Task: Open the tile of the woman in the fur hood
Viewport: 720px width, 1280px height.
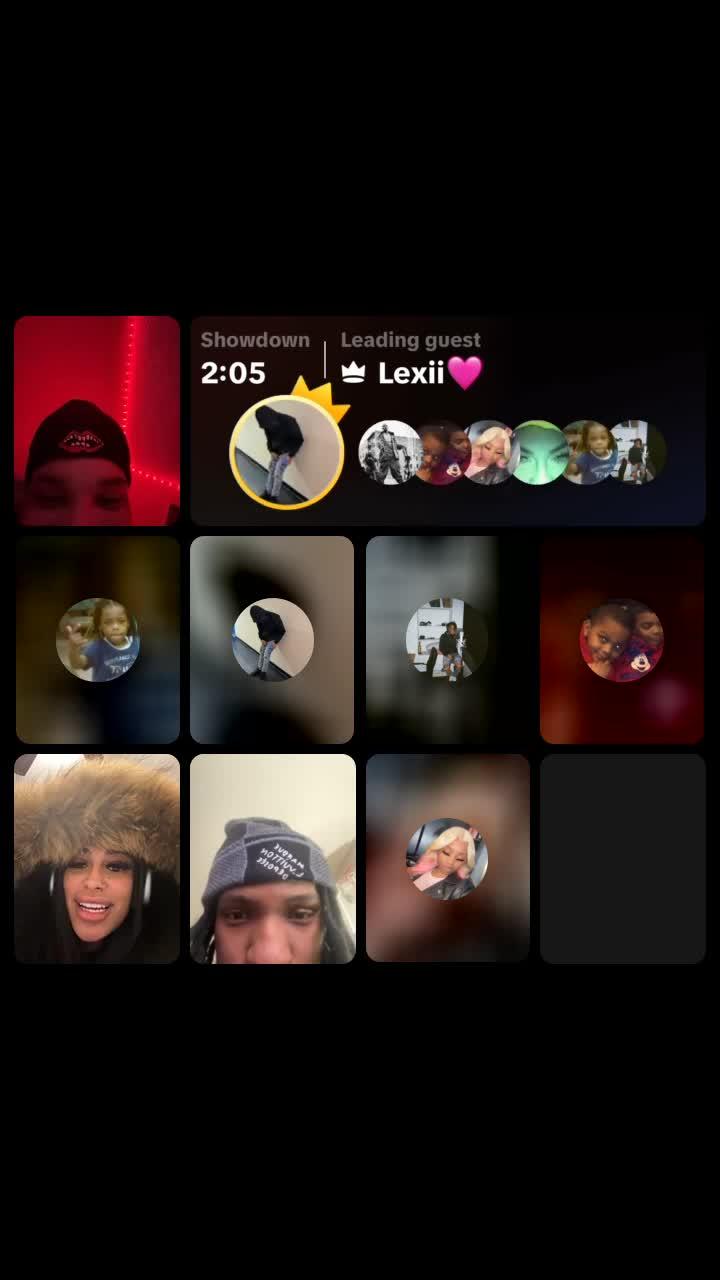Action: 97,858
